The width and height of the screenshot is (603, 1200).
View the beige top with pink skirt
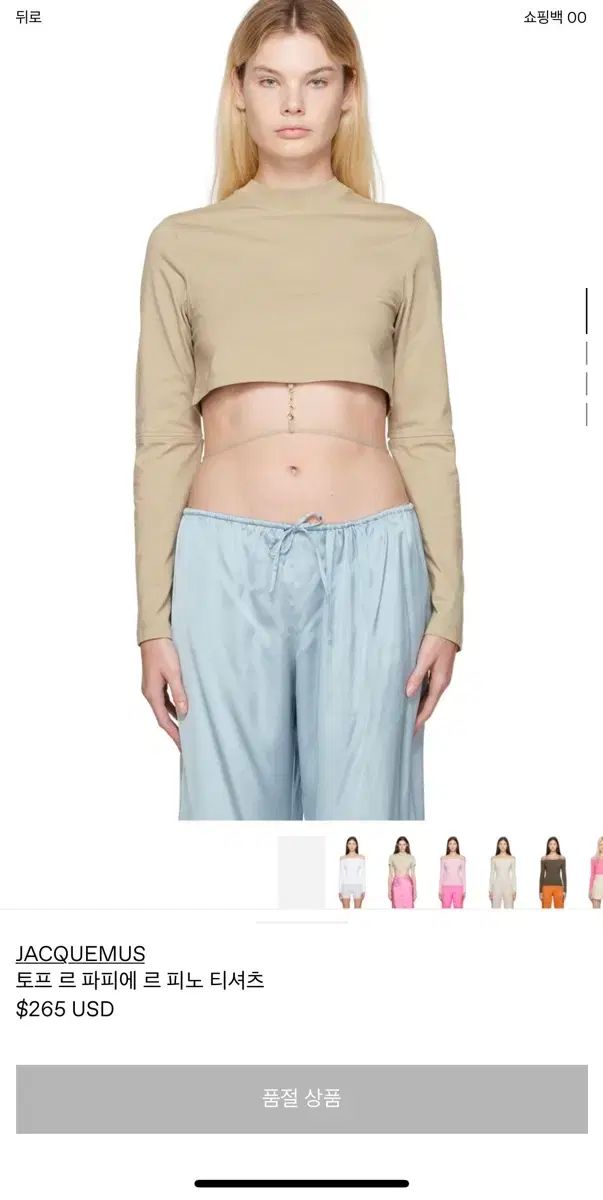402,872
